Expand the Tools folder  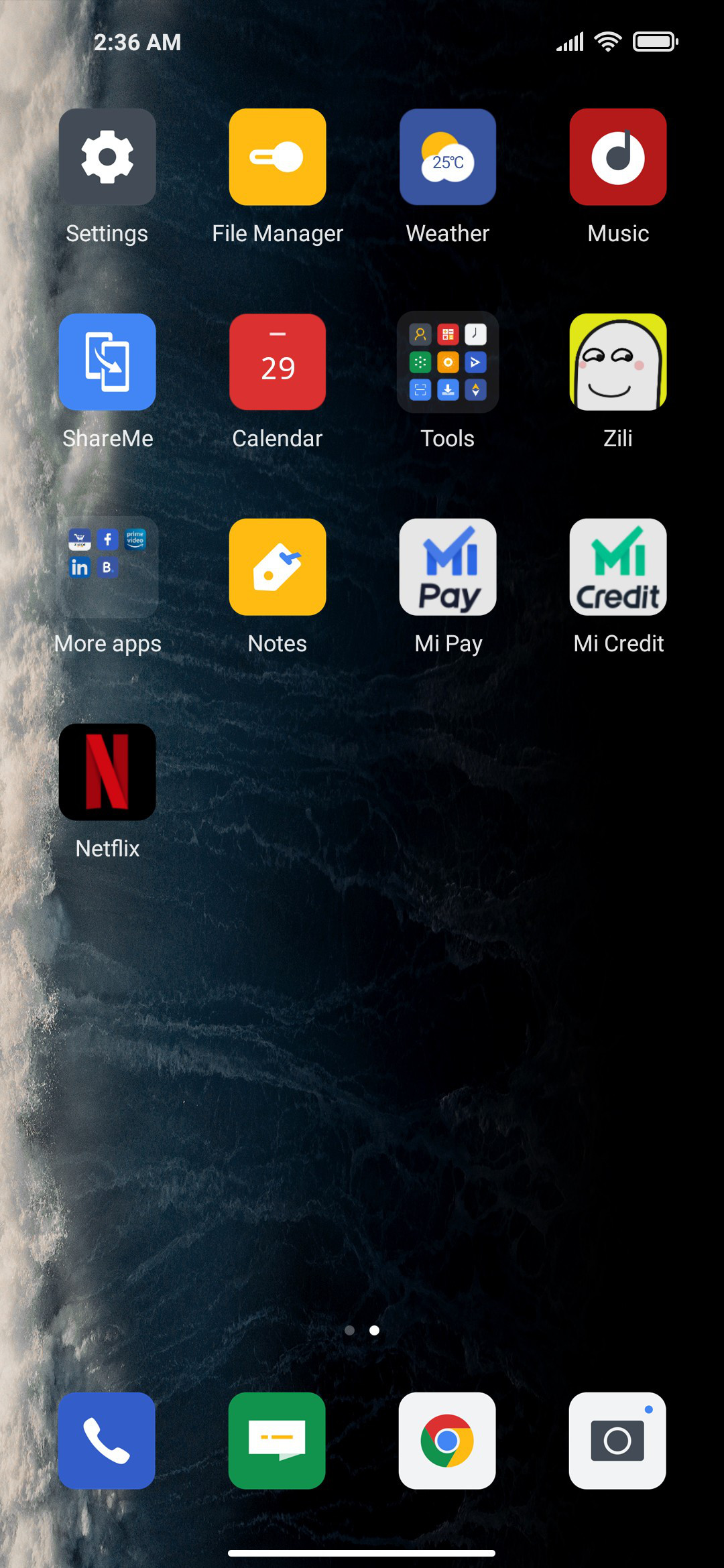click(x=448, y=362)
